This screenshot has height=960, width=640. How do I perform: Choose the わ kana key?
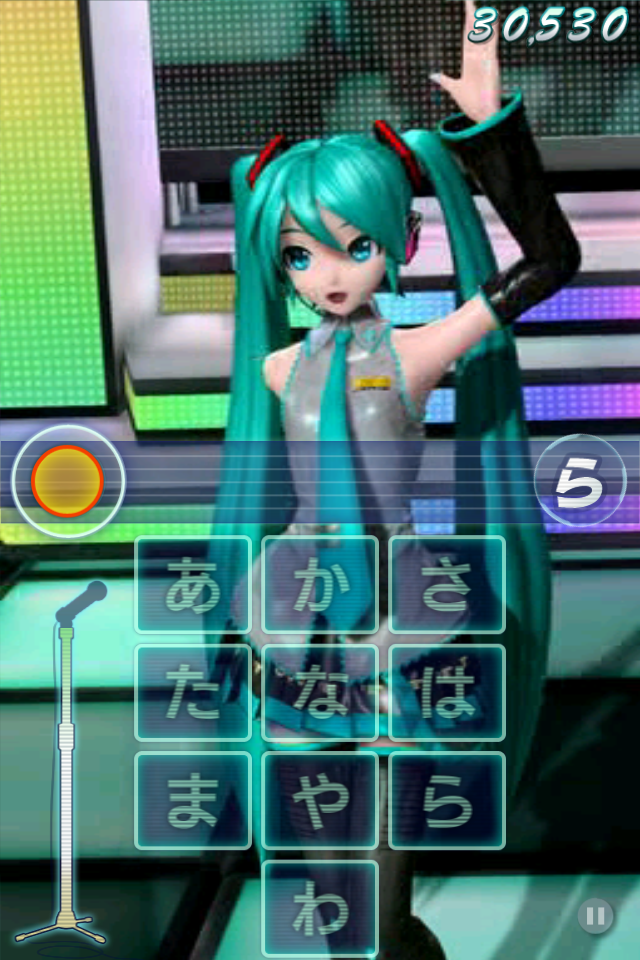tap(320, 907)
